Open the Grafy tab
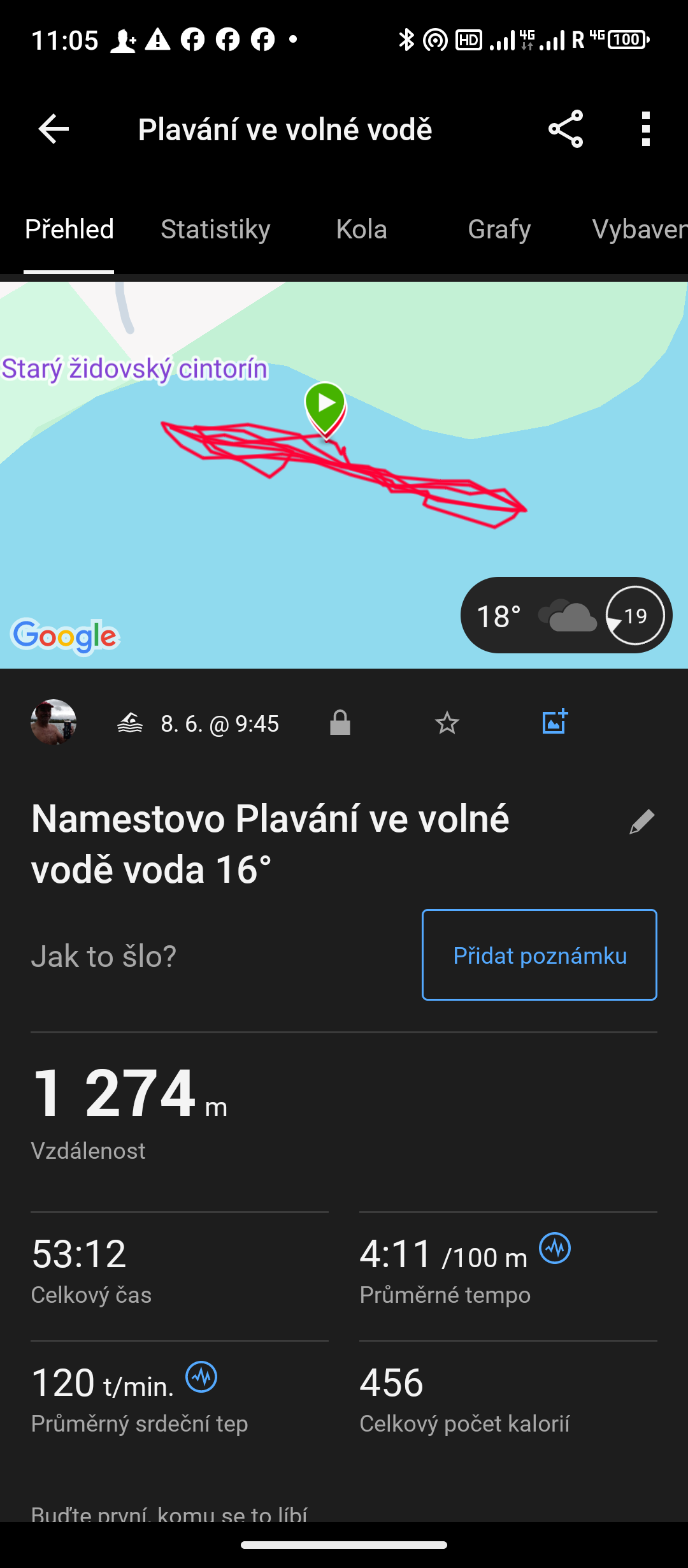The width and height of the screenshot is (688, 1568). point(499,229)
